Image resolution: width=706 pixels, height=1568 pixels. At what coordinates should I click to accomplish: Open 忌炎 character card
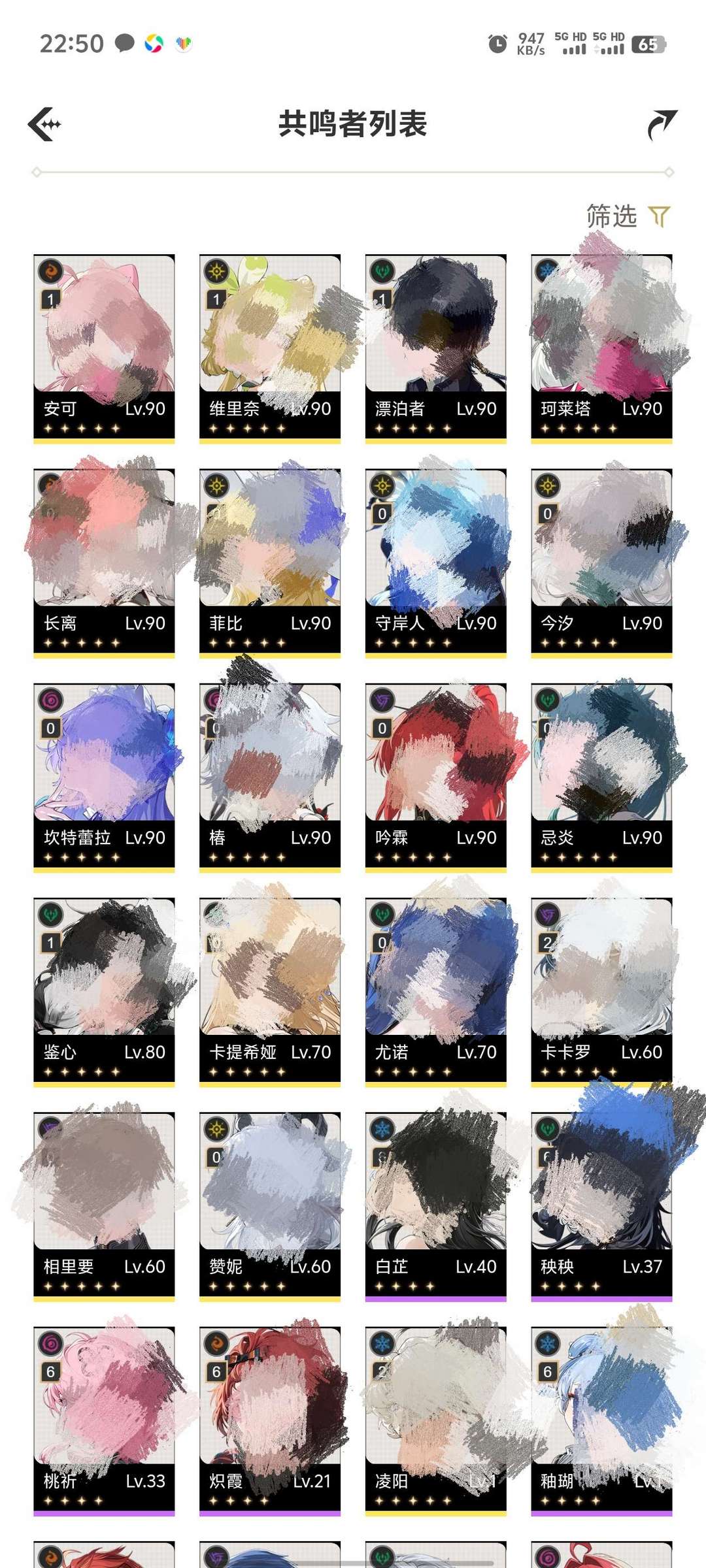coord(601,776)
